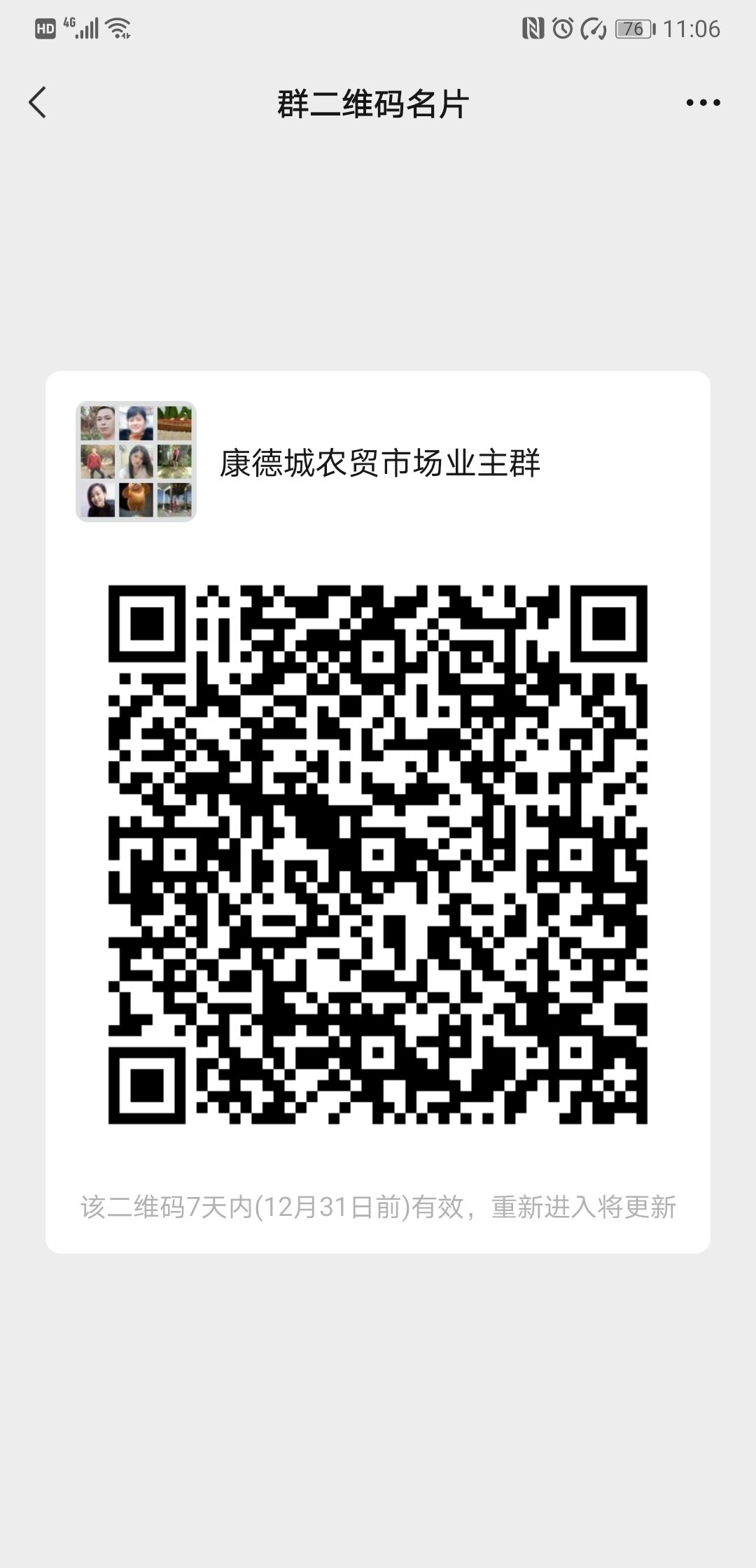Open the three-dot overflow menu
The width and height of the screenshot is (756, 1568).
[703, 103]
